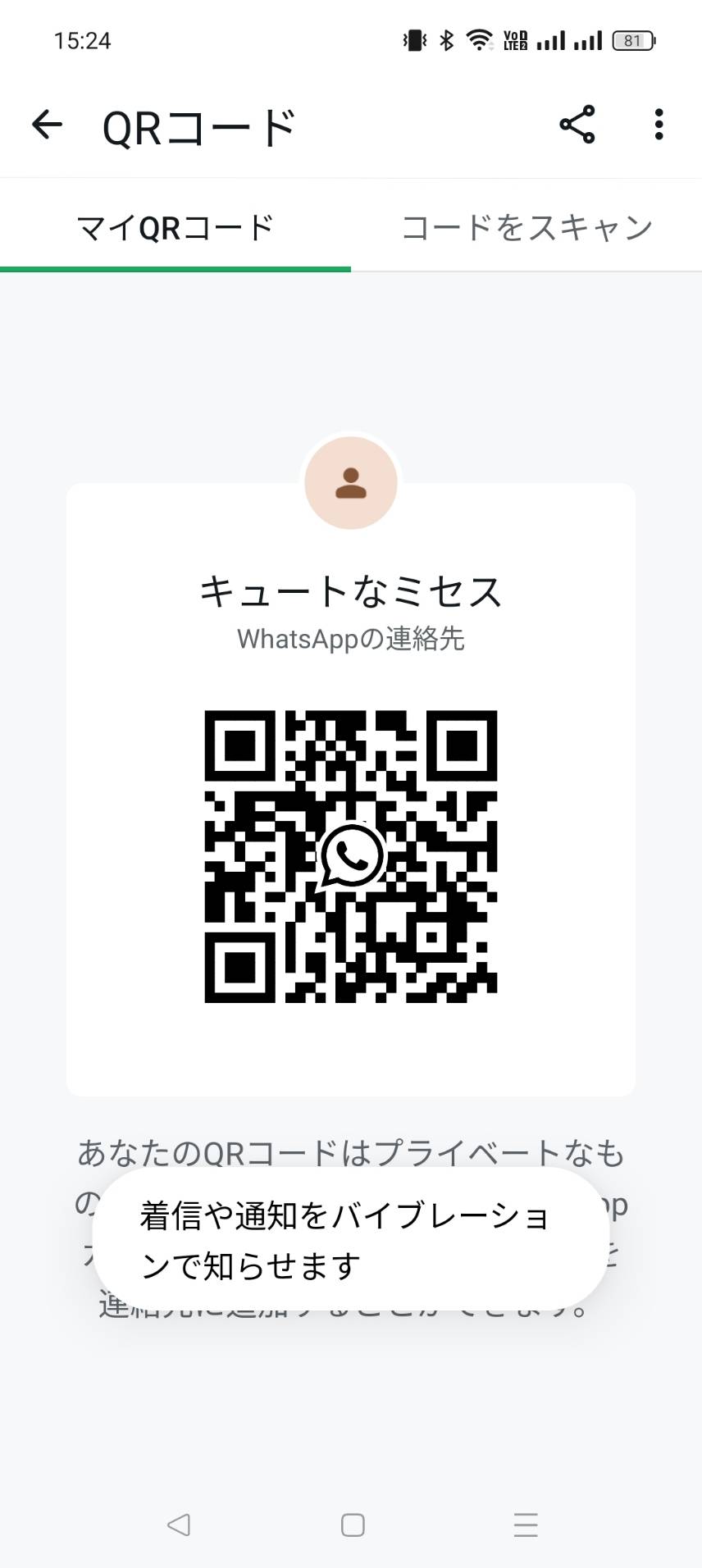
Task: Share the QR code
Action: (x=577, y=125)
